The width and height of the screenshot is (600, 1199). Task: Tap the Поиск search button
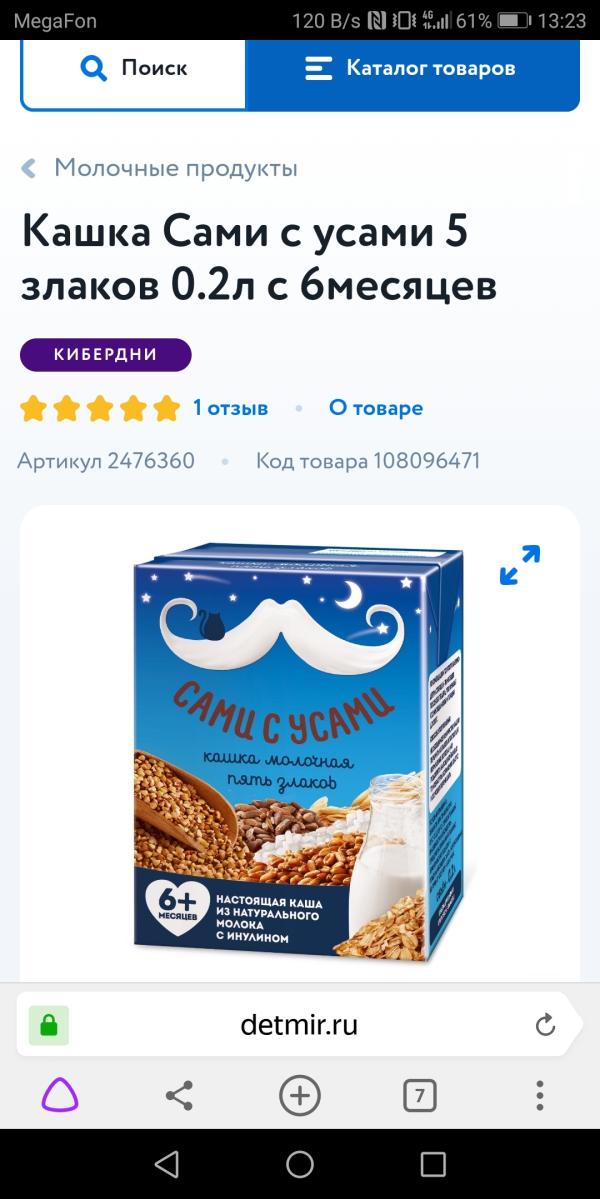pos(134,69)
